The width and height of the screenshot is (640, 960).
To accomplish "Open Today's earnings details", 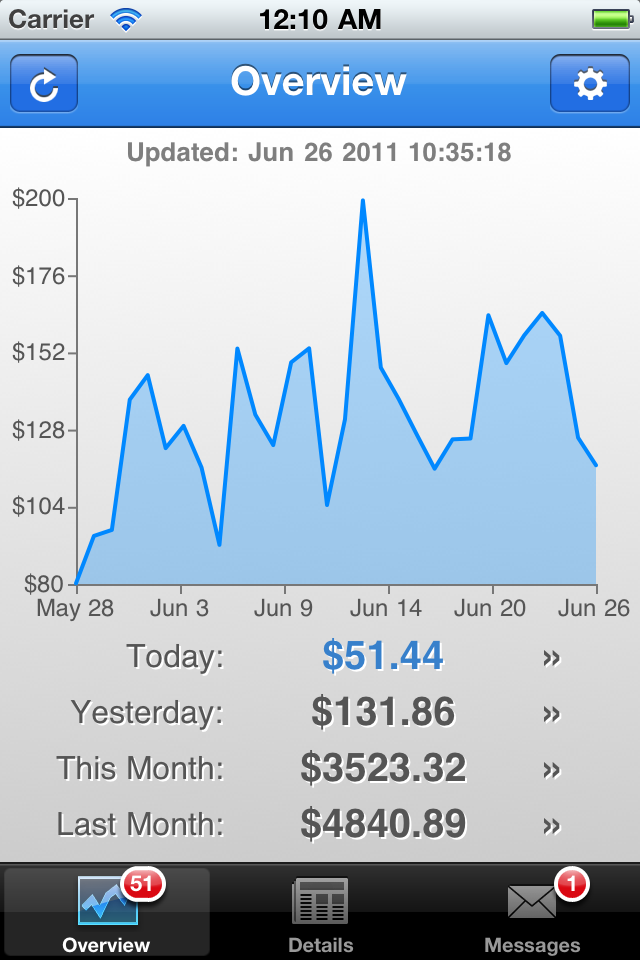I will [551, 658].
